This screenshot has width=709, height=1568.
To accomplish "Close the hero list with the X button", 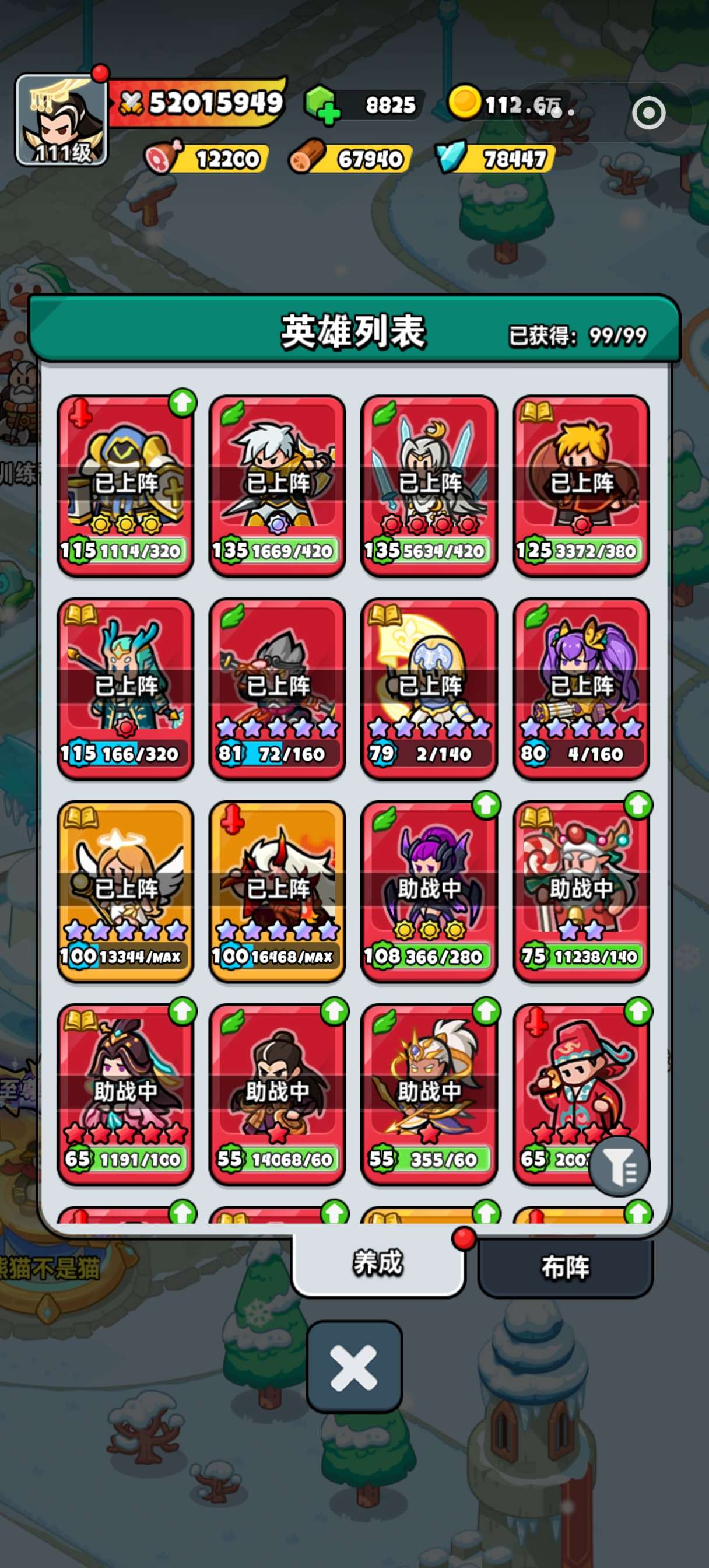I will [x=354, y=1366].
